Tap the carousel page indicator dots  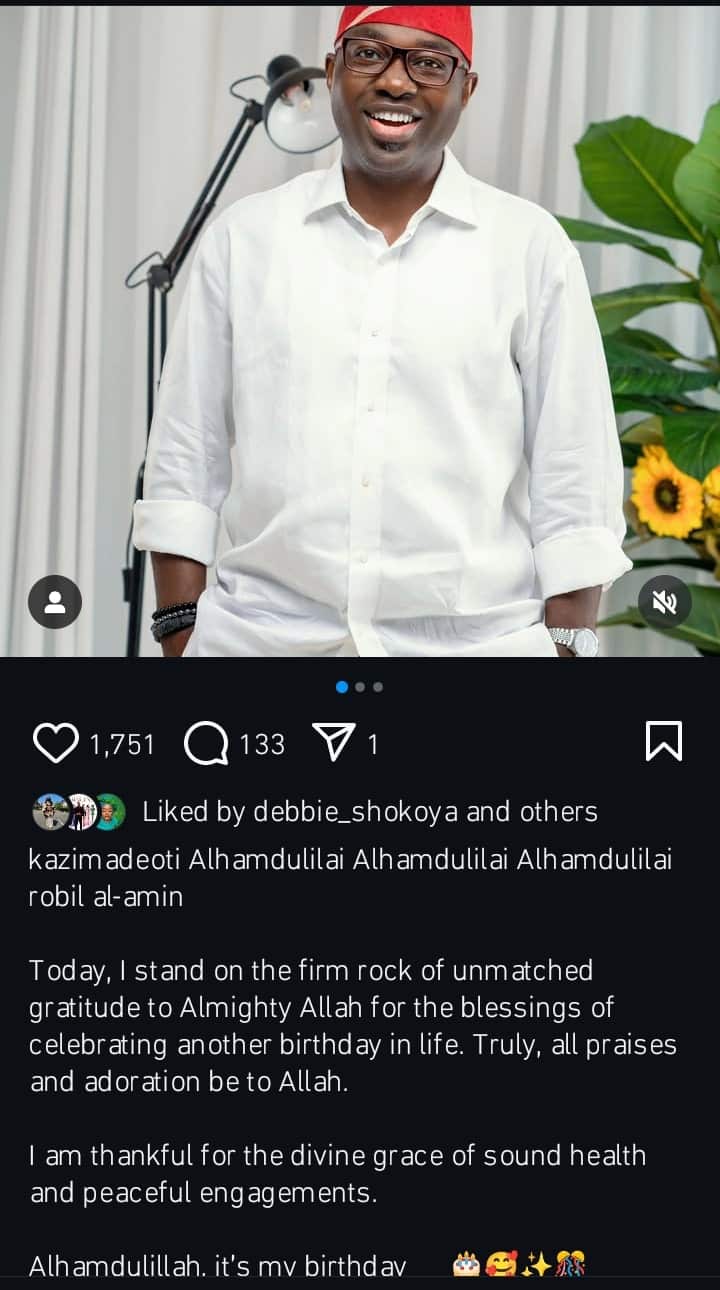click(x=360, y=687)
